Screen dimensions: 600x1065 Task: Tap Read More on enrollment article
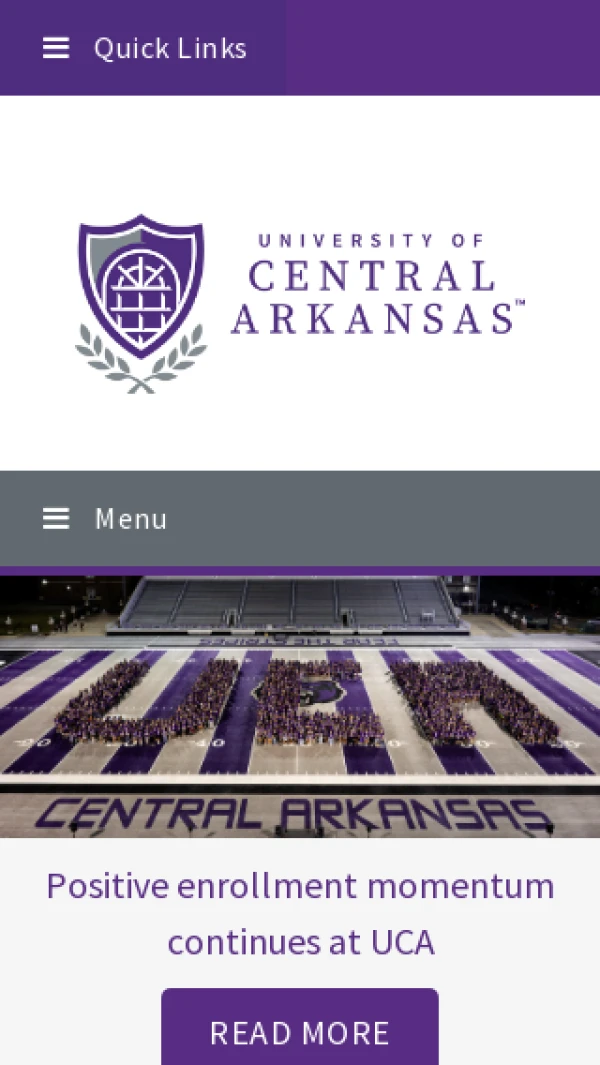[x=300, y=1032]
